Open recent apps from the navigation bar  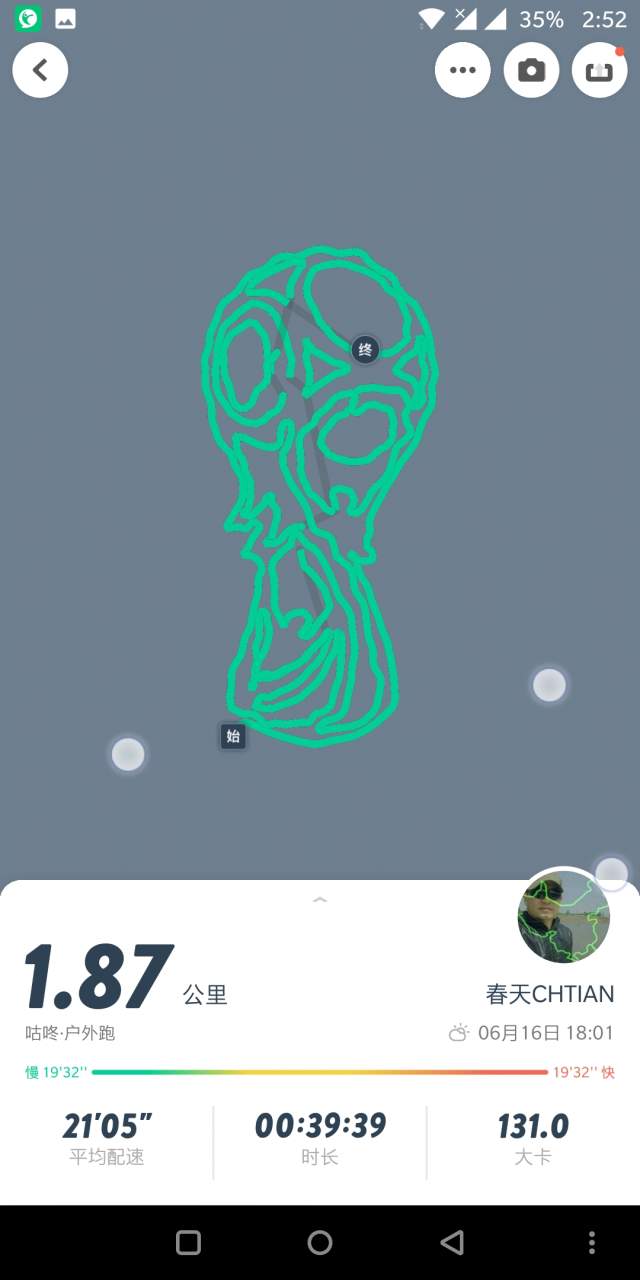[x=188, y=1242]
